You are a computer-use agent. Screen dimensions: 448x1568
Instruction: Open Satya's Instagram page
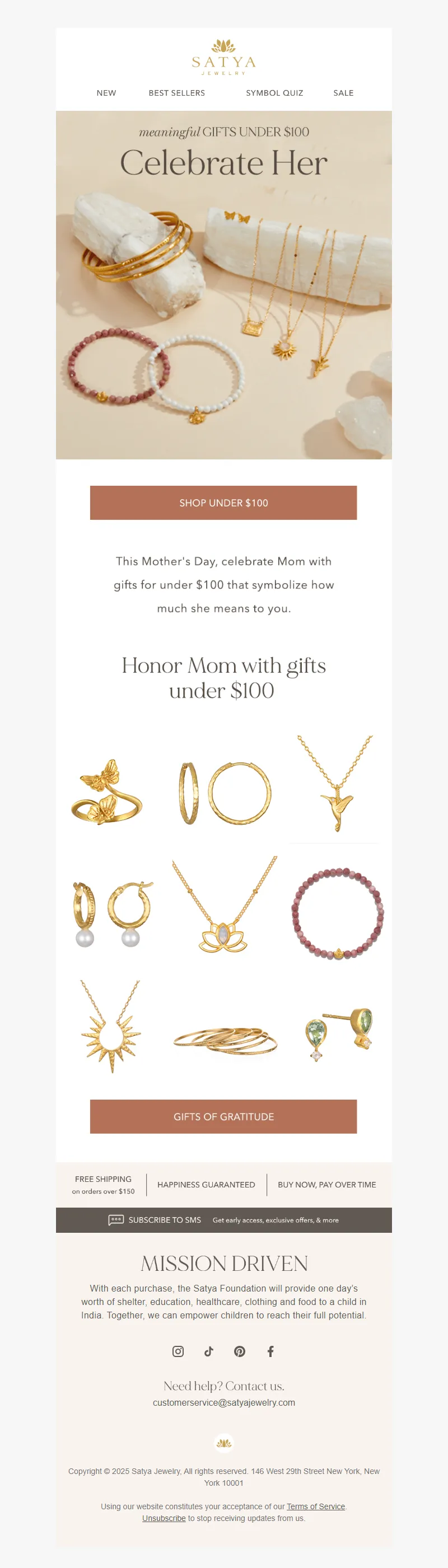[x=178, y=1351]
